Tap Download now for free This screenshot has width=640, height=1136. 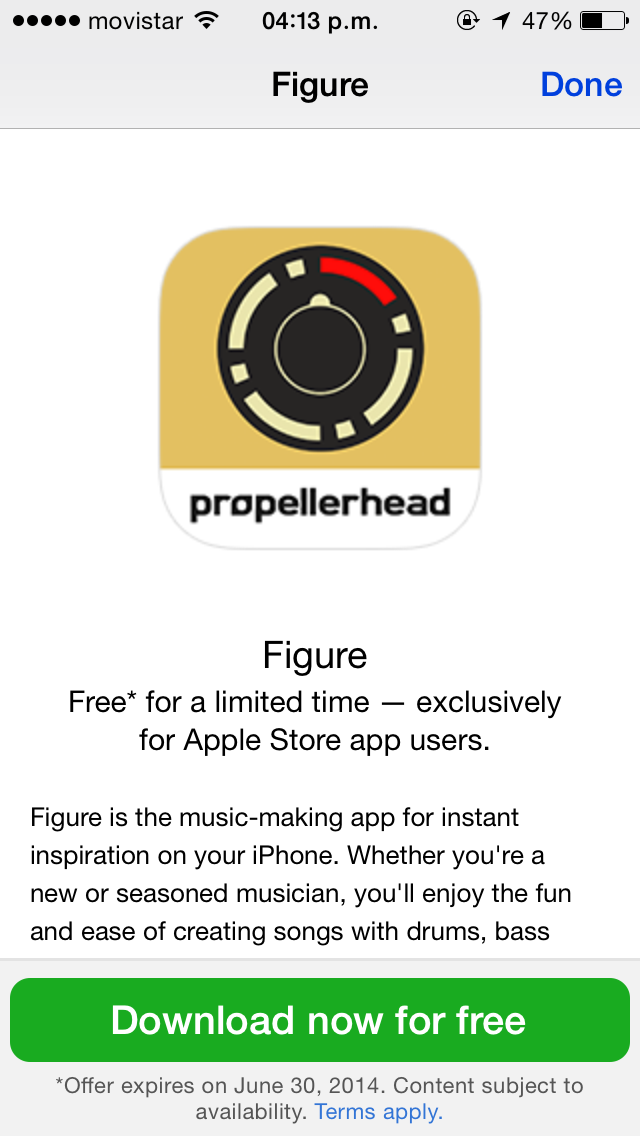[x=319, y=1020]
